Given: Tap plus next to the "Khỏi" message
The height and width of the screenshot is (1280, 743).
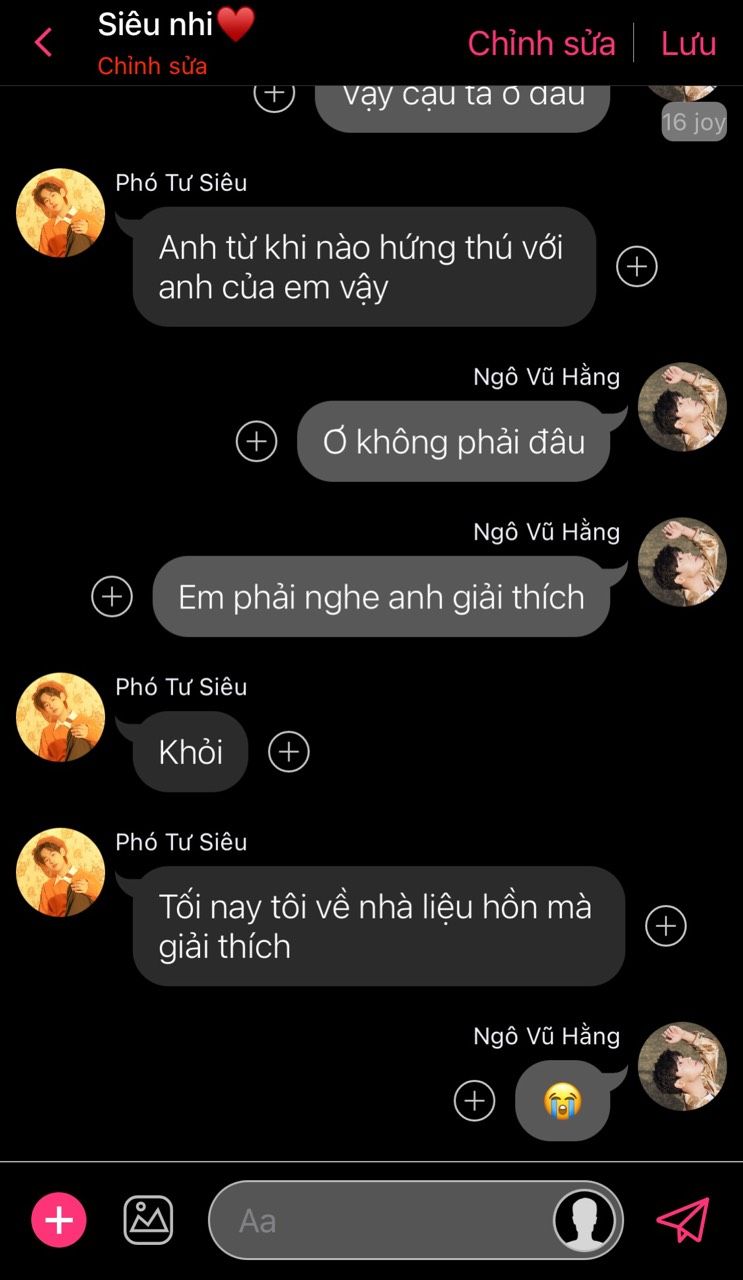Looking at the screenshot, I should (289, 751).
